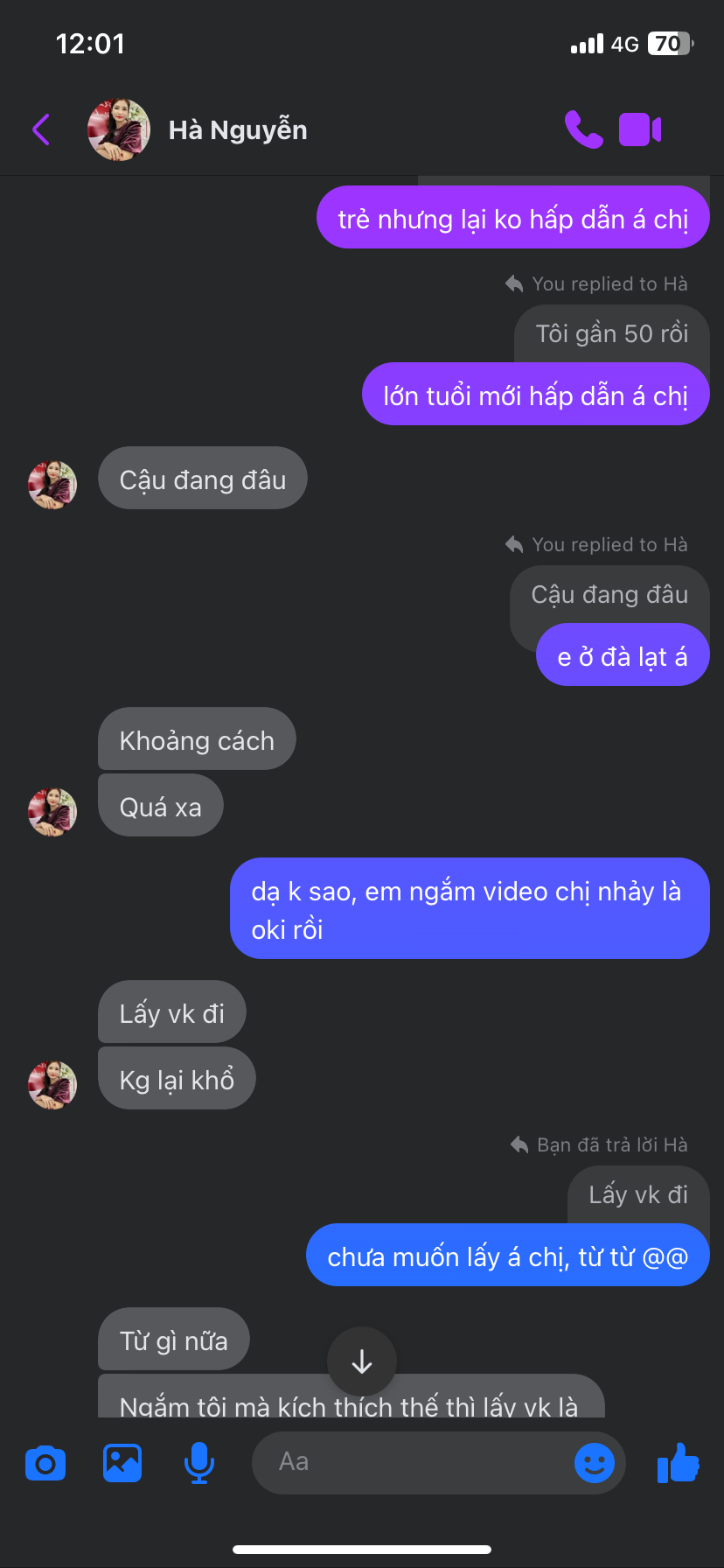The width and height of the screenshot is (724, 1568).
Task: Focus the Aa message input field
Action: point(411,1462)
